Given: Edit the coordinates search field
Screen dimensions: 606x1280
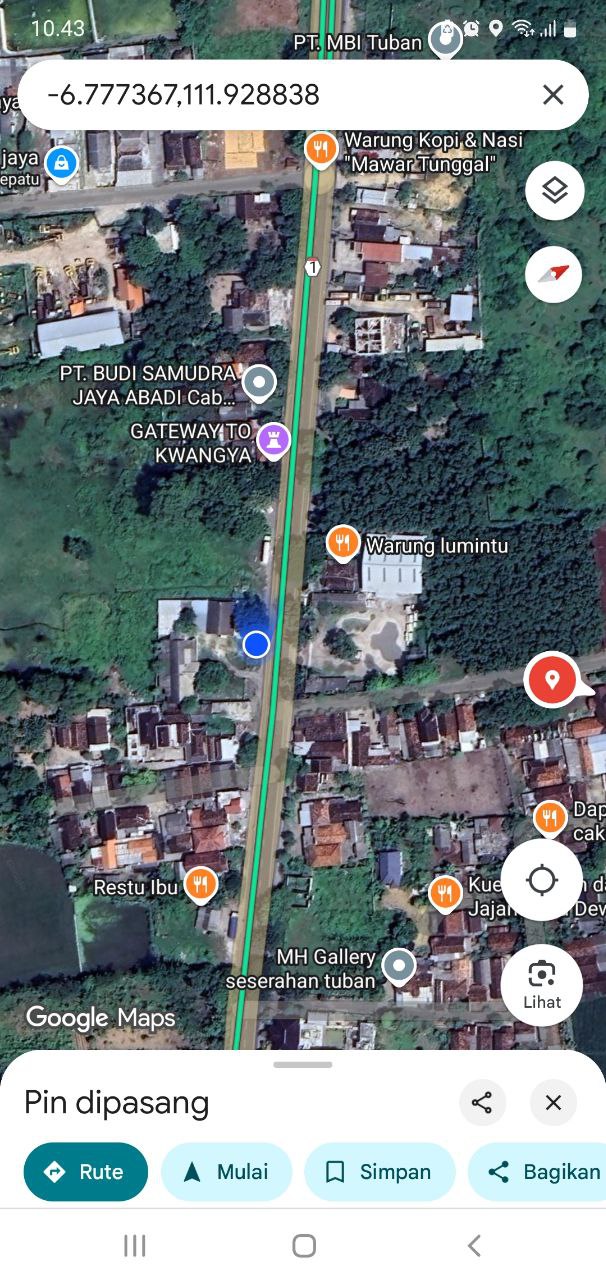Looking at the screenshot, I should (x=280, y=95).
